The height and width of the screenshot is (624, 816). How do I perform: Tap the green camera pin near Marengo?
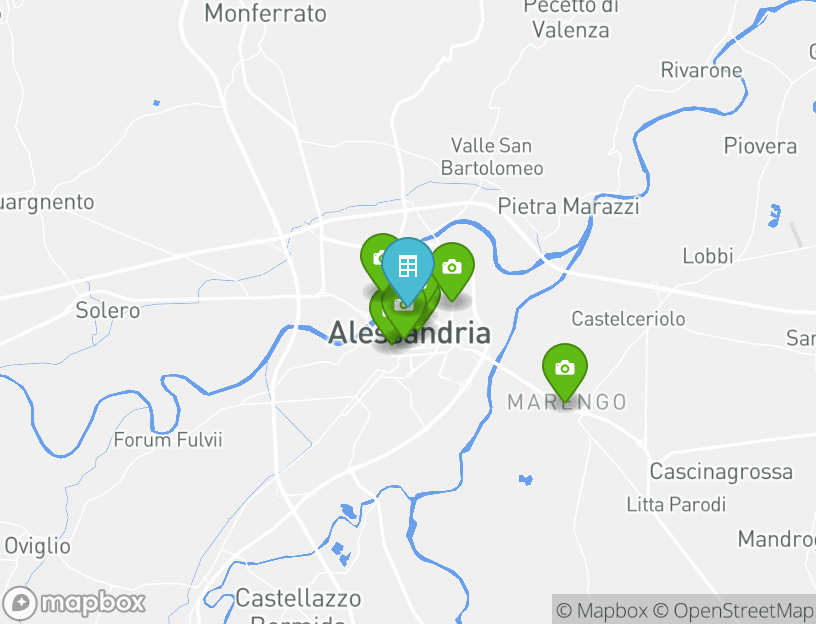point(565,368)
